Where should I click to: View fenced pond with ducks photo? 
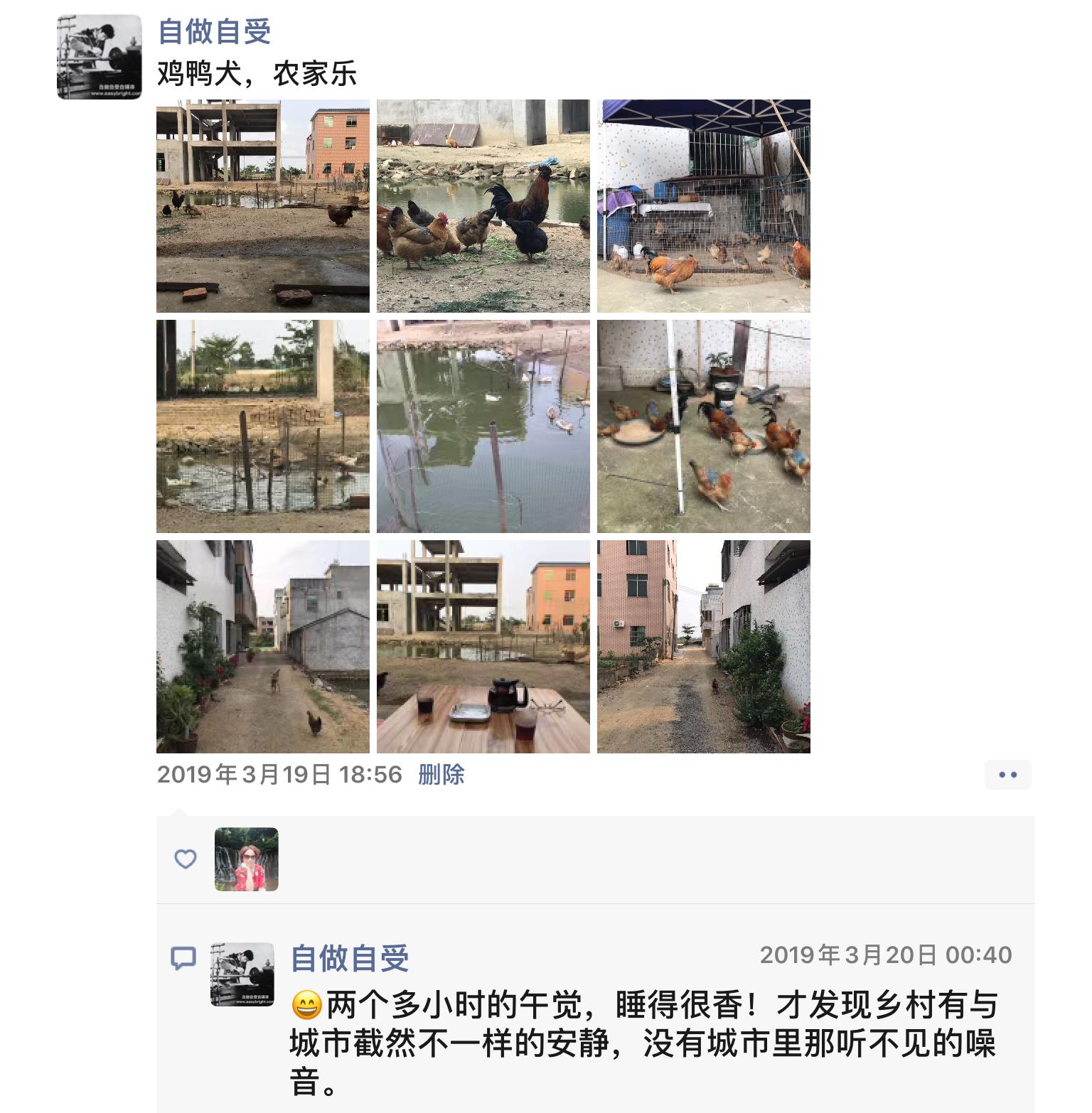[262, 426]
